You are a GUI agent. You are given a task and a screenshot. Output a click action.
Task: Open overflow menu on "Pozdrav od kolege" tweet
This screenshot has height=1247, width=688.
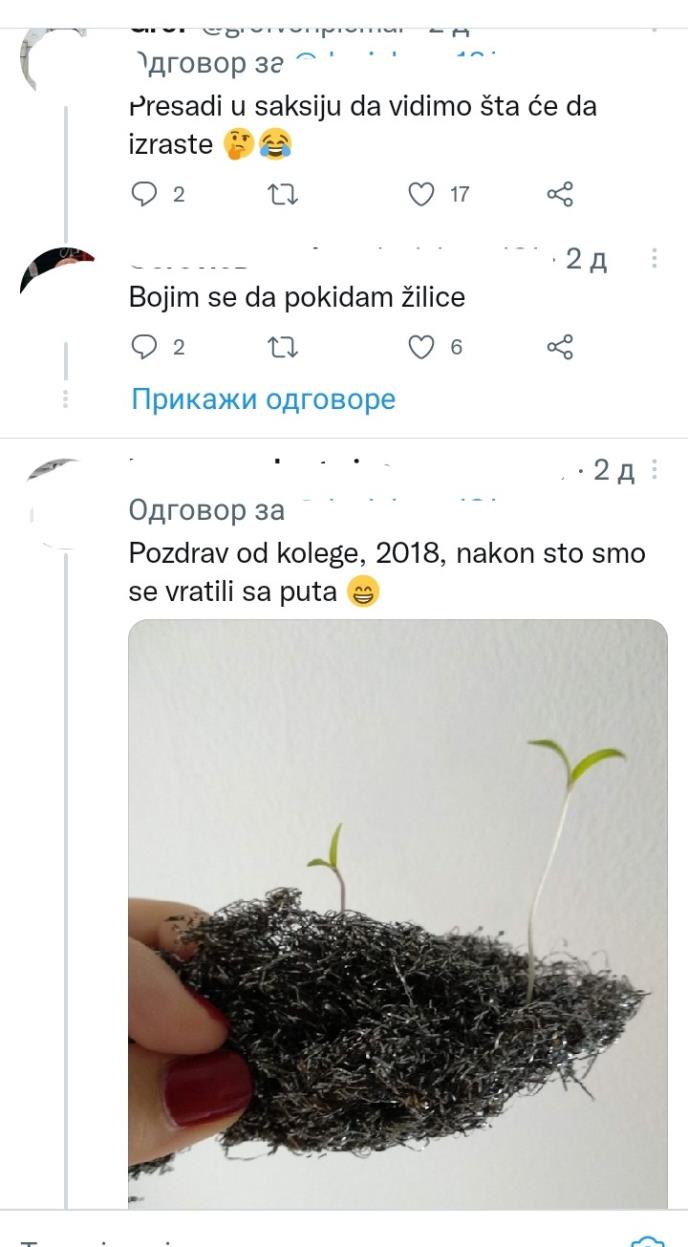(655, 469)
